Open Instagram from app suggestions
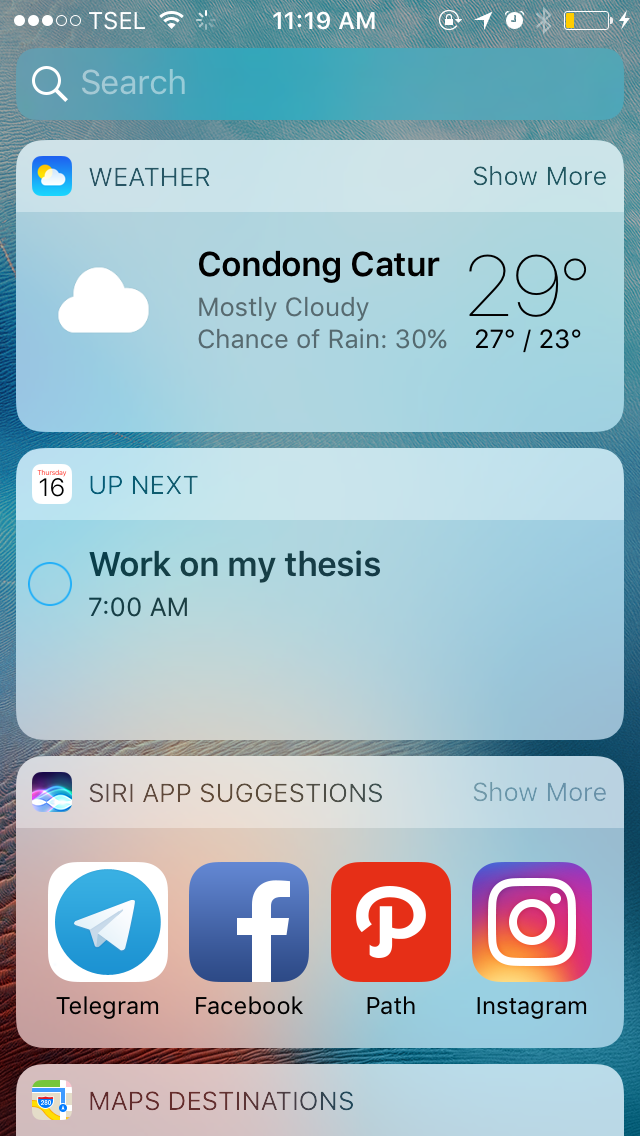This screenshot has height=1136, width=640. coord(532,922)
